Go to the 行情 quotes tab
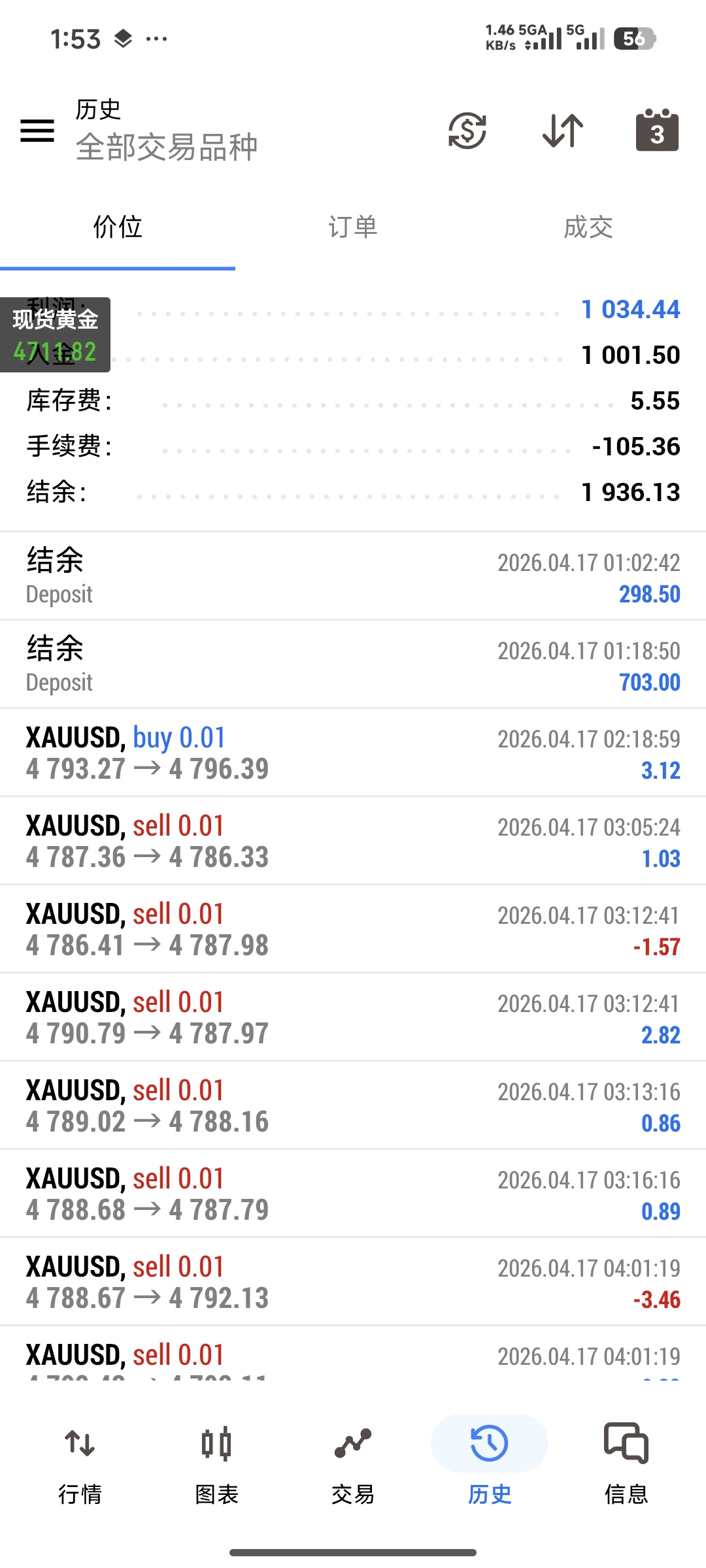 pos(80,1465)
